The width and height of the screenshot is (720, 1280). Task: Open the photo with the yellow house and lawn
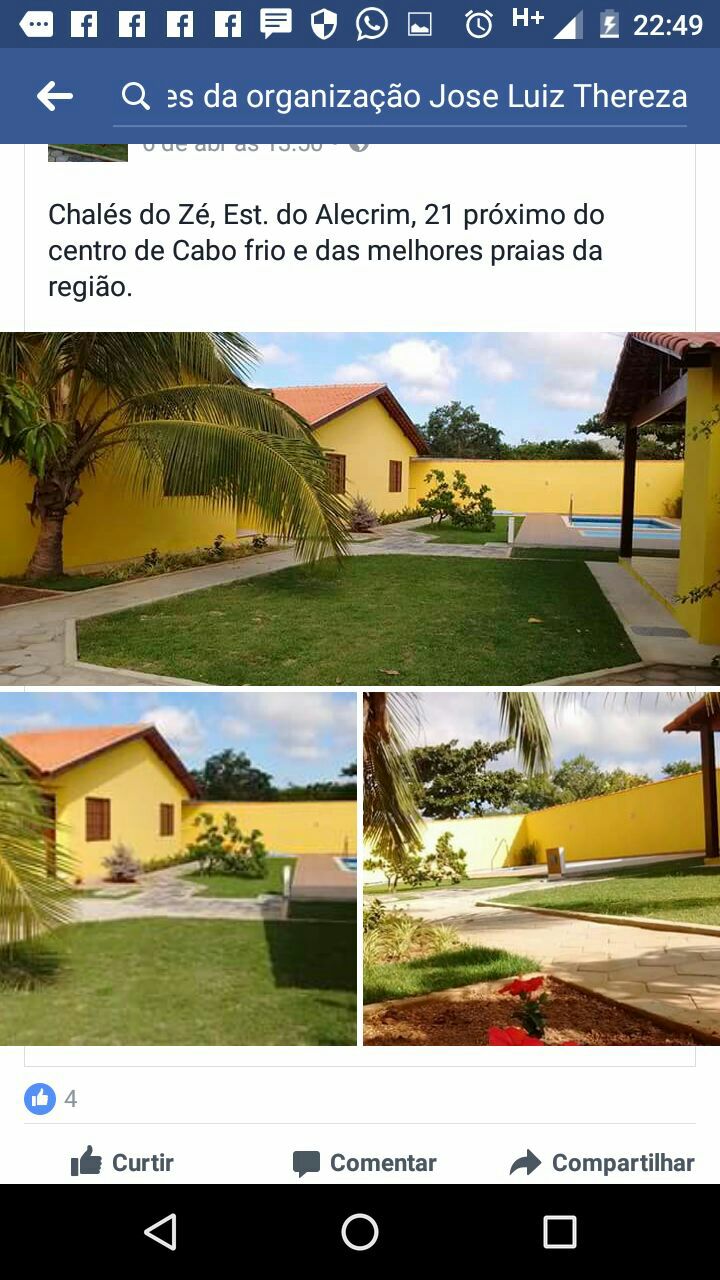(178, 868)
